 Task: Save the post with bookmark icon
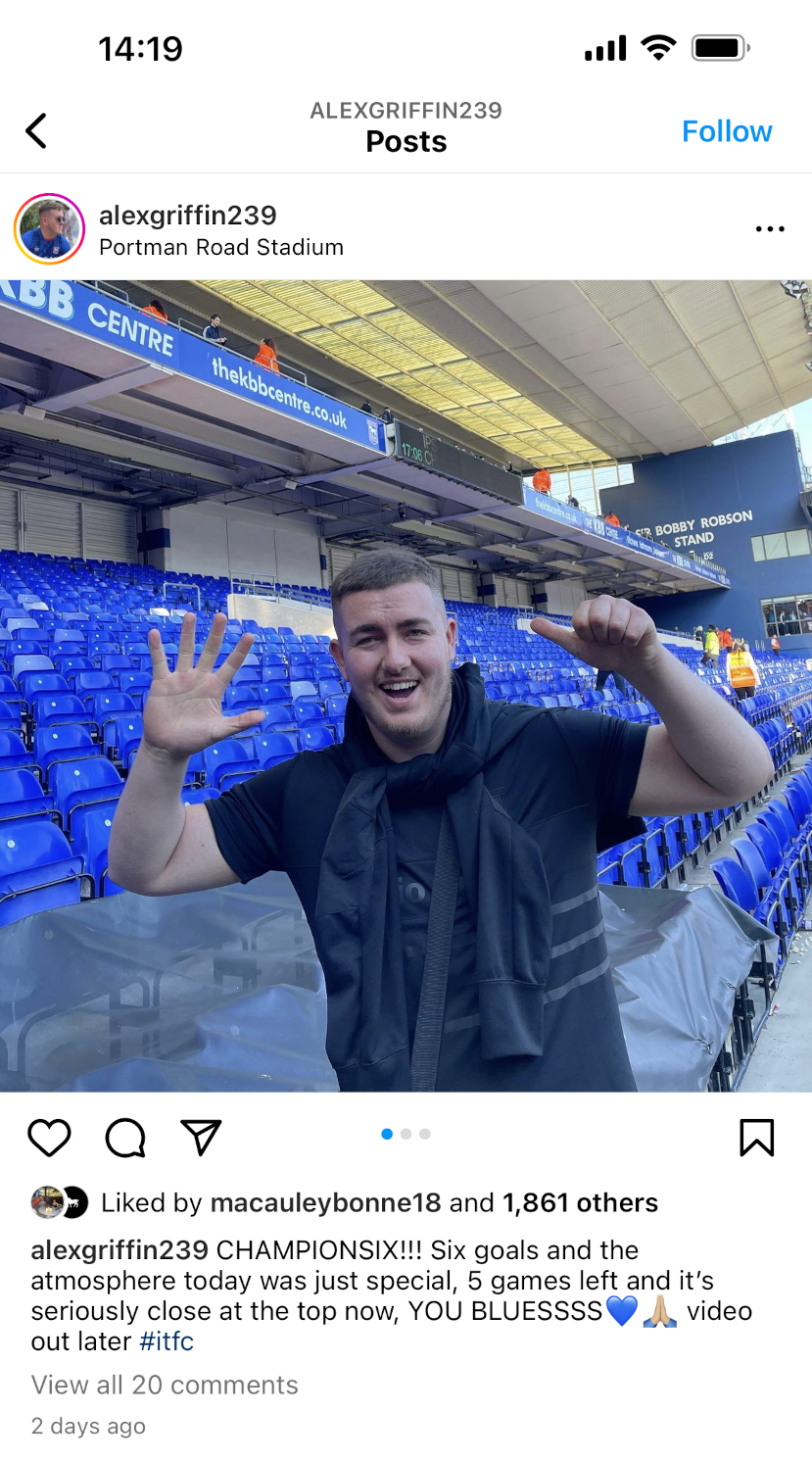coord(756,1138)
